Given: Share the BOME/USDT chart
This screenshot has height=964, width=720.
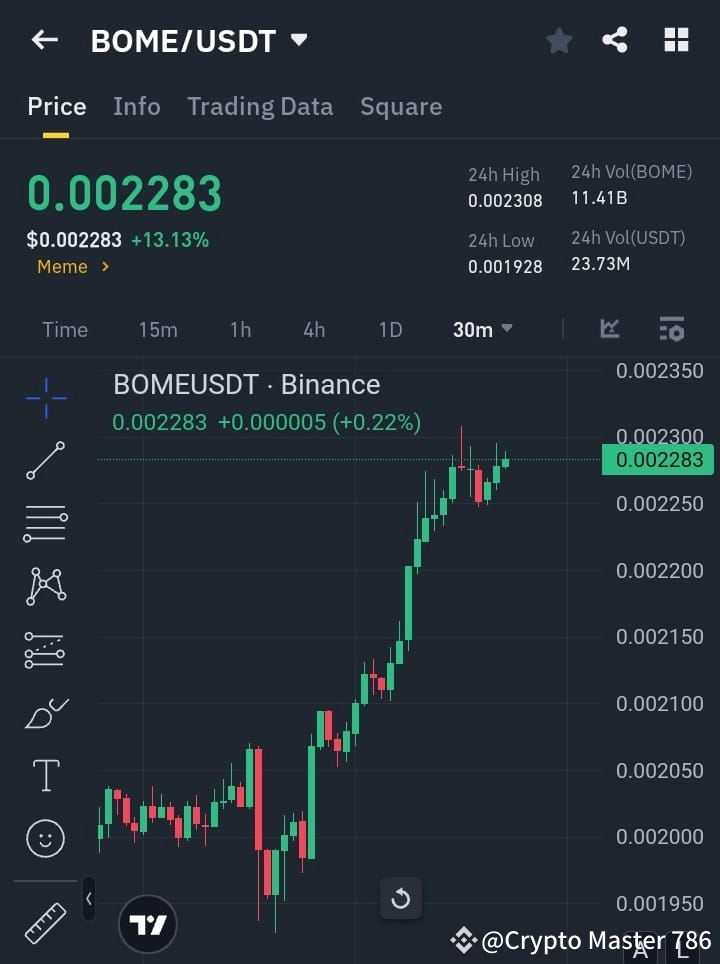Looking at the screenshot, I should 615,40.
